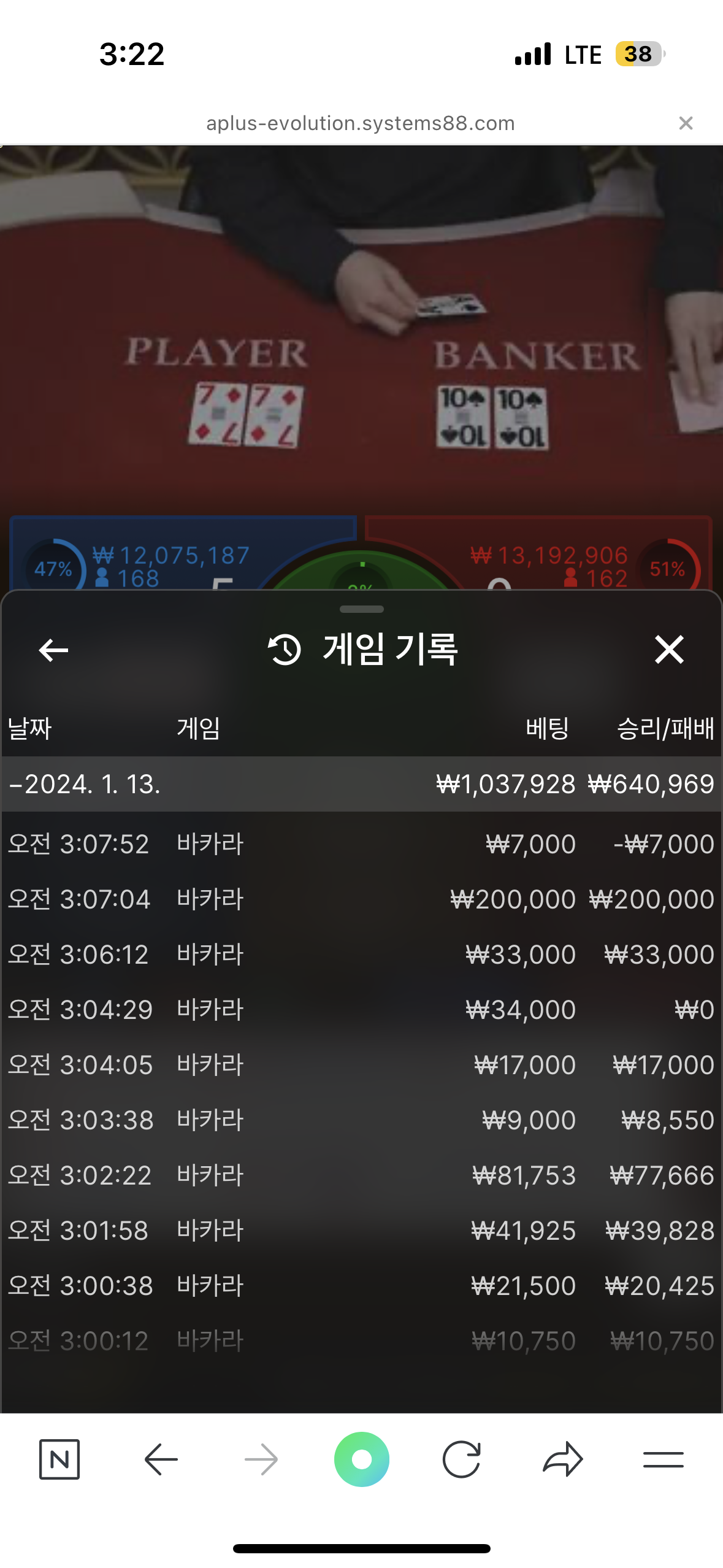The image size is (723, 1568).
Task: Open the browser hamburger menu
Action: pyautogui.click(x=664, y=1459)
